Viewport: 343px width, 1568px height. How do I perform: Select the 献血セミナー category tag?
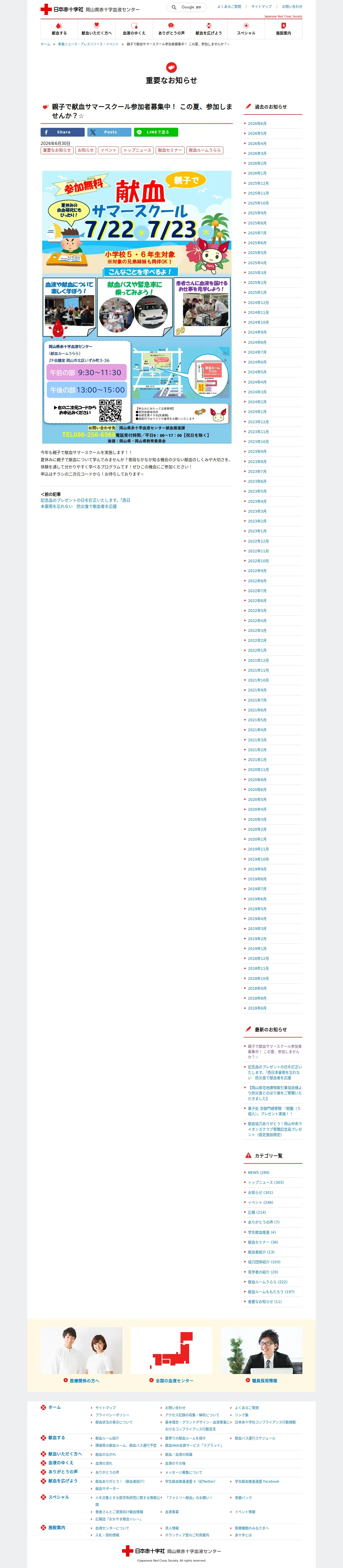(170, 150)
